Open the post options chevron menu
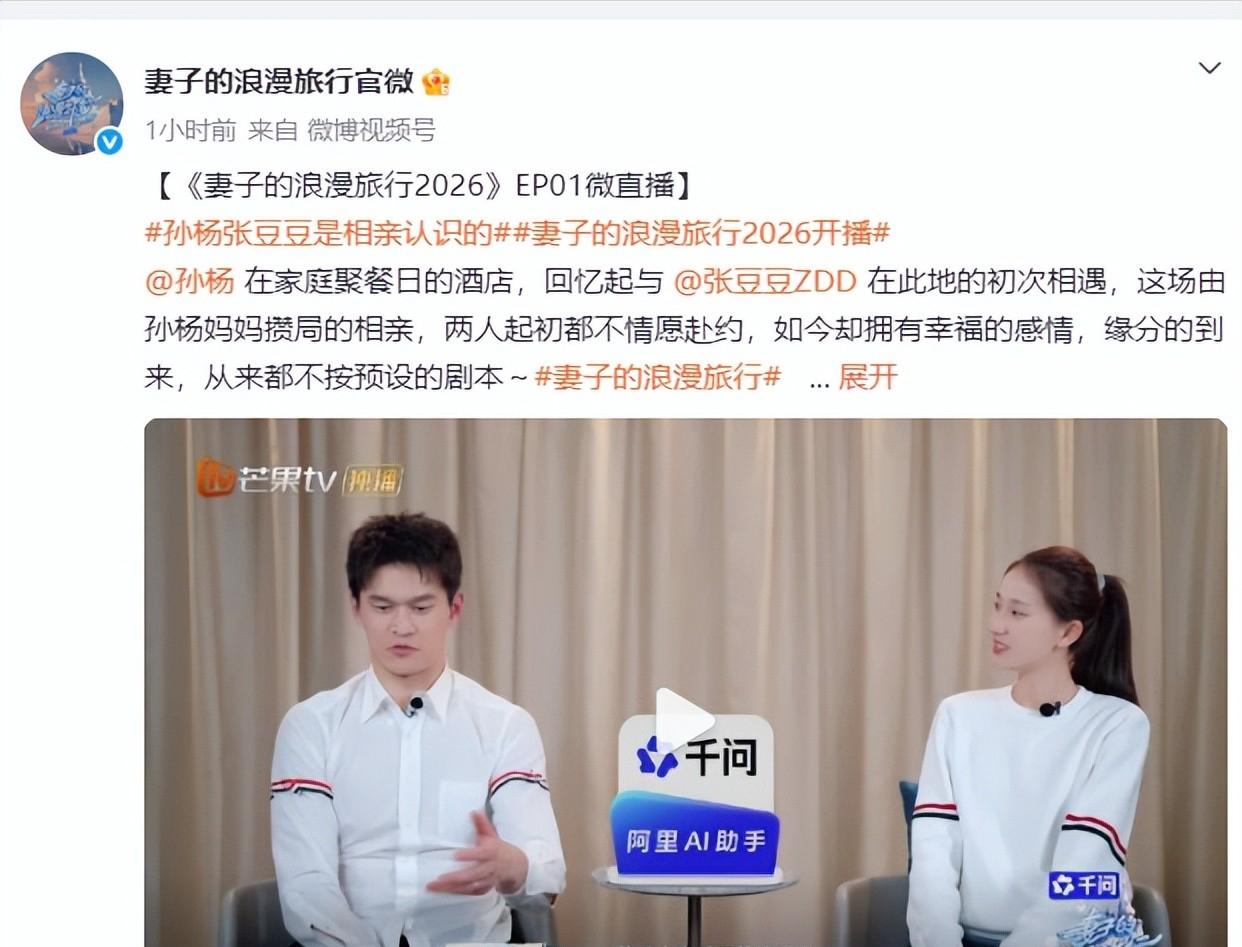The width and height of the screenshot is (1242, 947). click(1209, 69)
